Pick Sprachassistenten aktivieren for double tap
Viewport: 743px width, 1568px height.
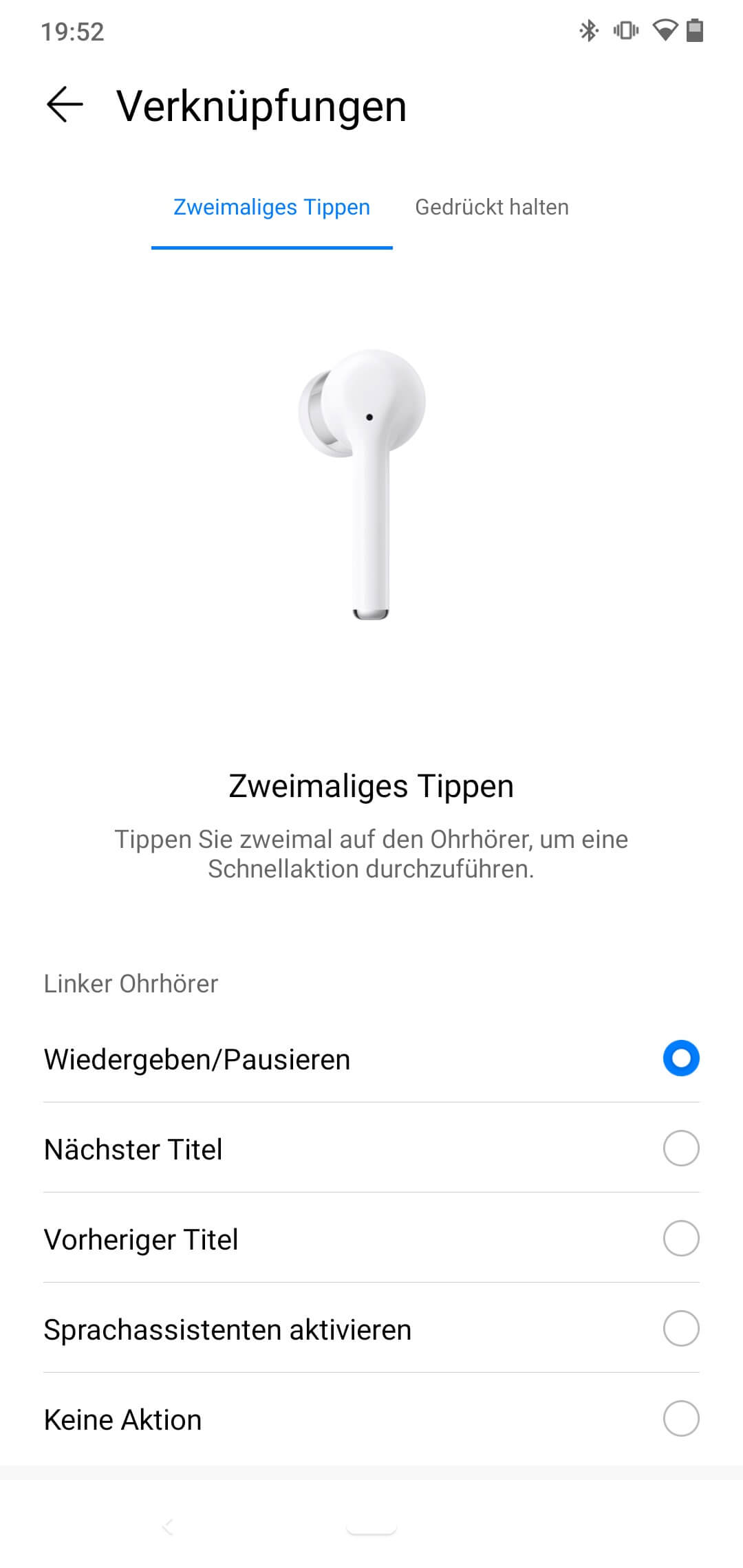coord(680,1329)
